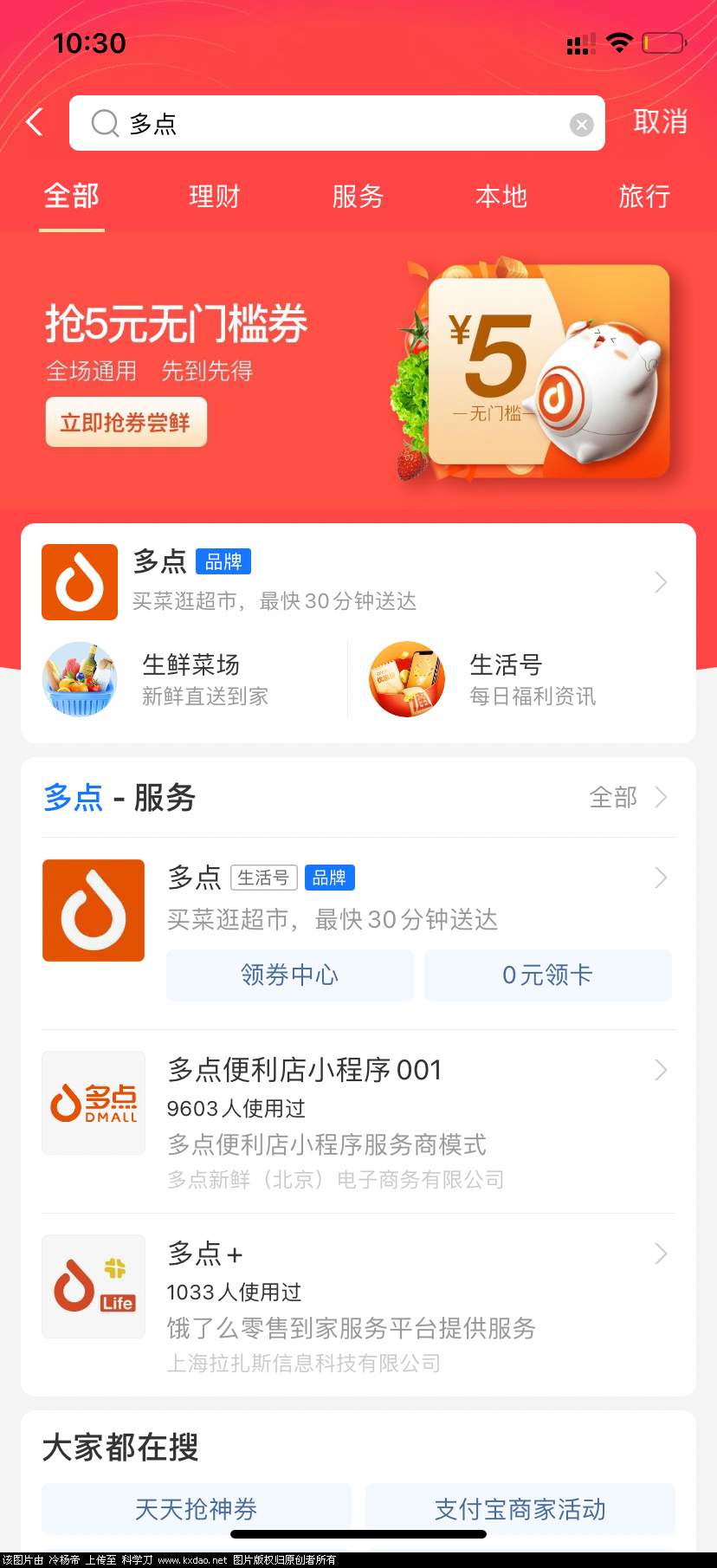The image size is (717, 1568).
Task: Switch to the 服务 tab
Action: click(358, 197)
